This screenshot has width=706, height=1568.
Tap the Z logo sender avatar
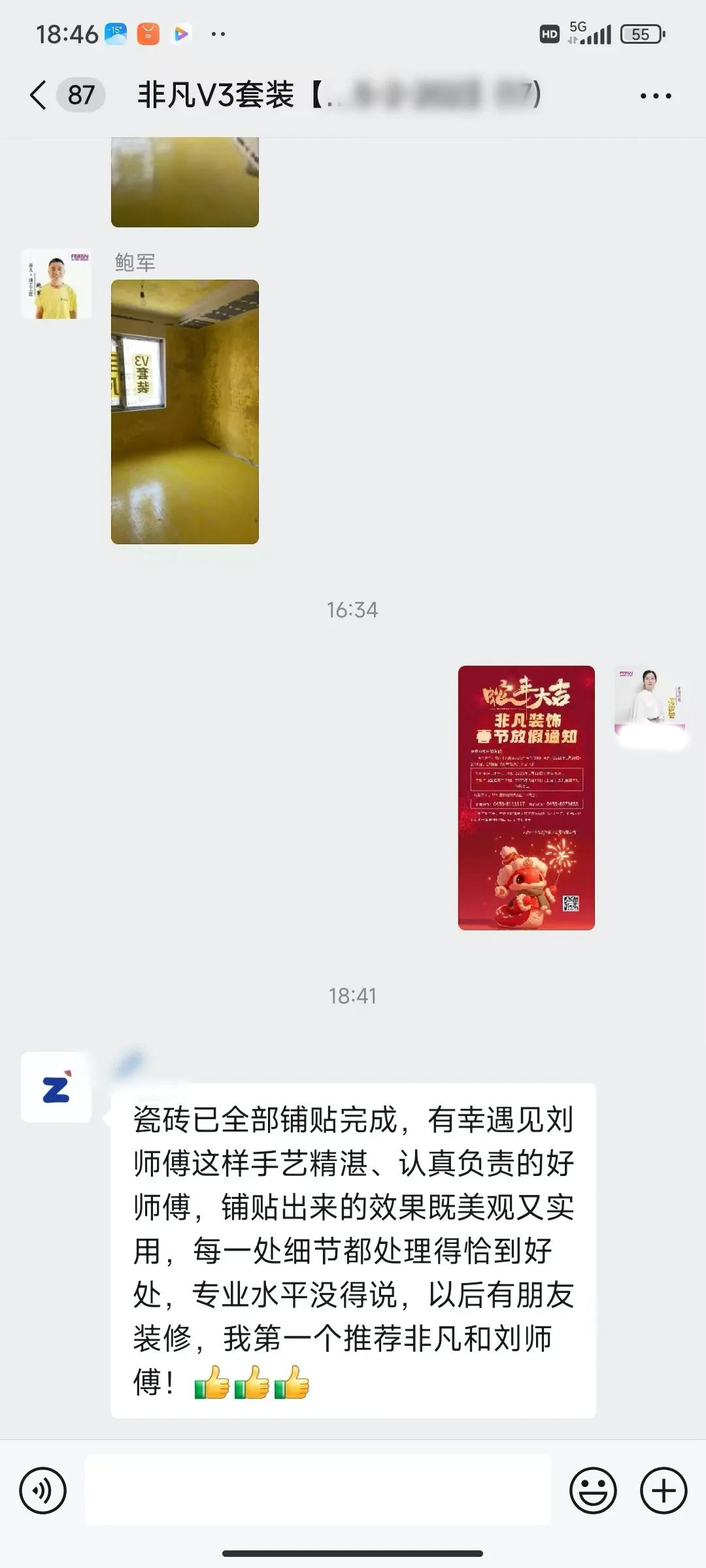click(56, 1087)
